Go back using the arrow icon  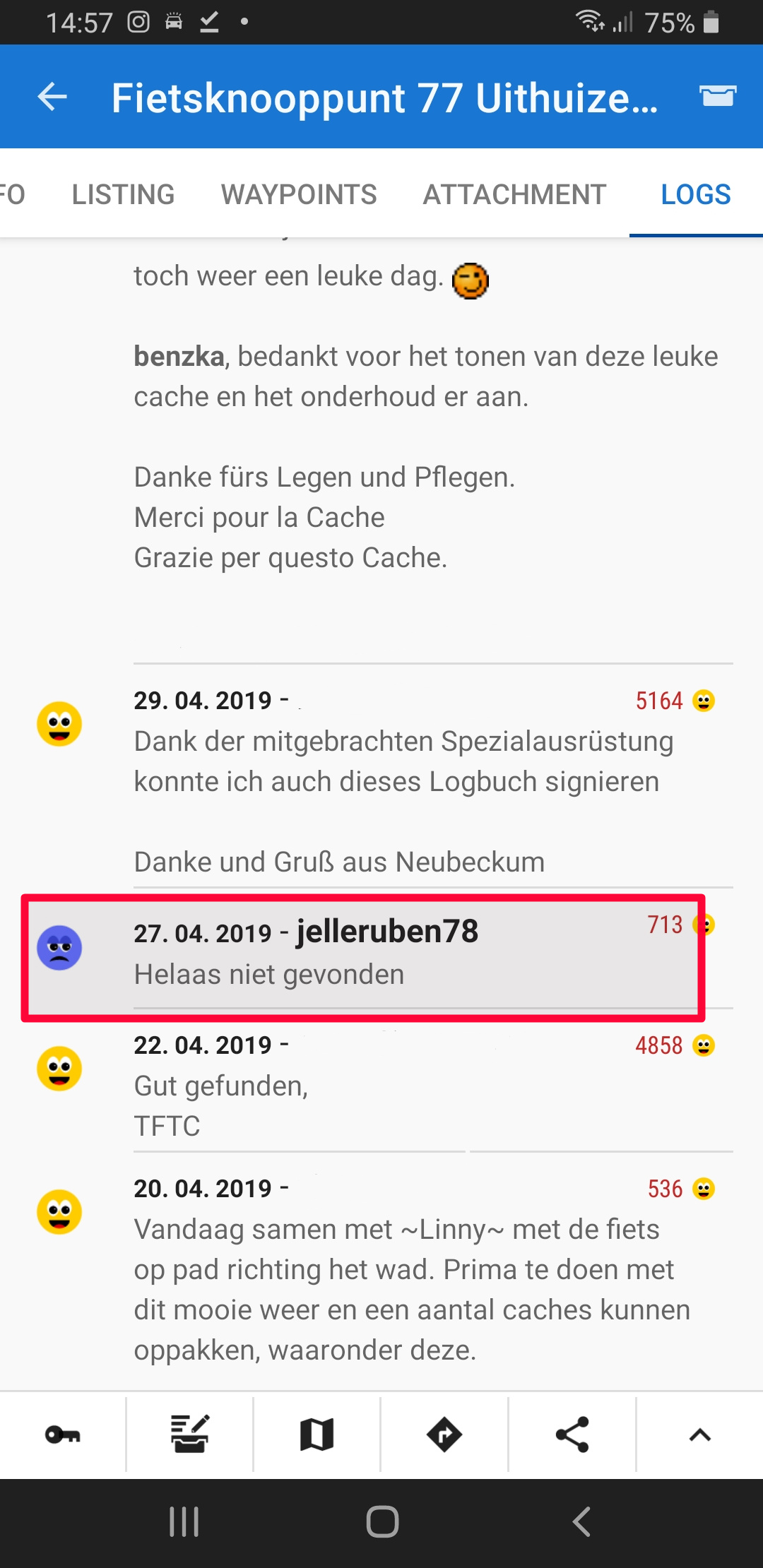(52, 97)
